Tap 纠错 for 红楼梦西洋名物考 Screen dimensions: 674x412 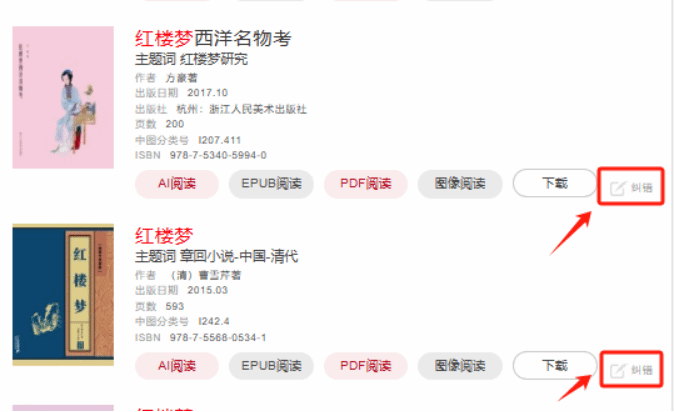pos(631,187)
